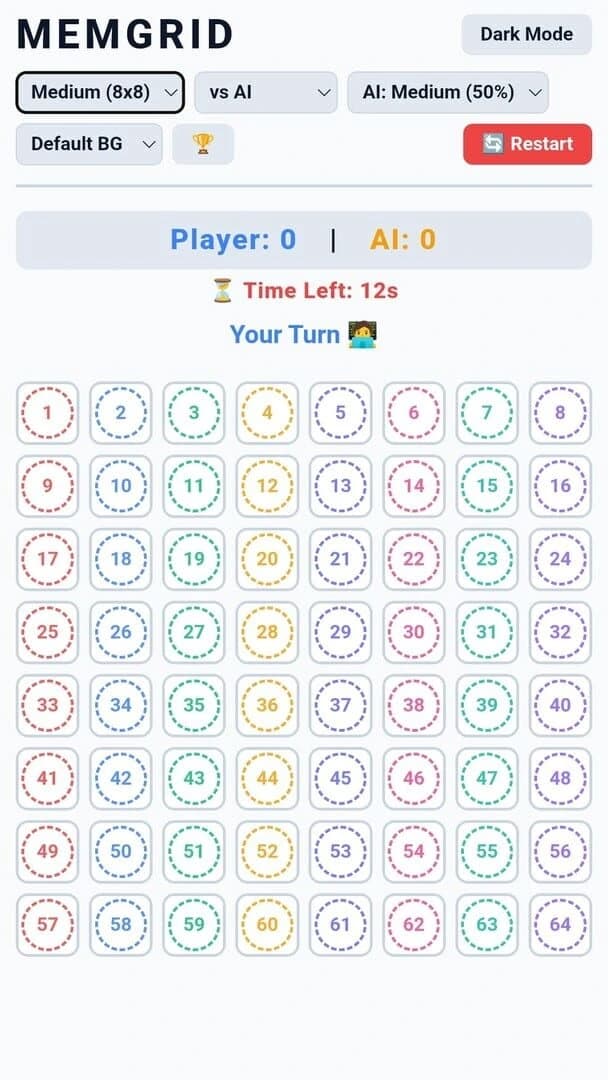Reveal card 12
608x1080 pixels.
[267, 486]
